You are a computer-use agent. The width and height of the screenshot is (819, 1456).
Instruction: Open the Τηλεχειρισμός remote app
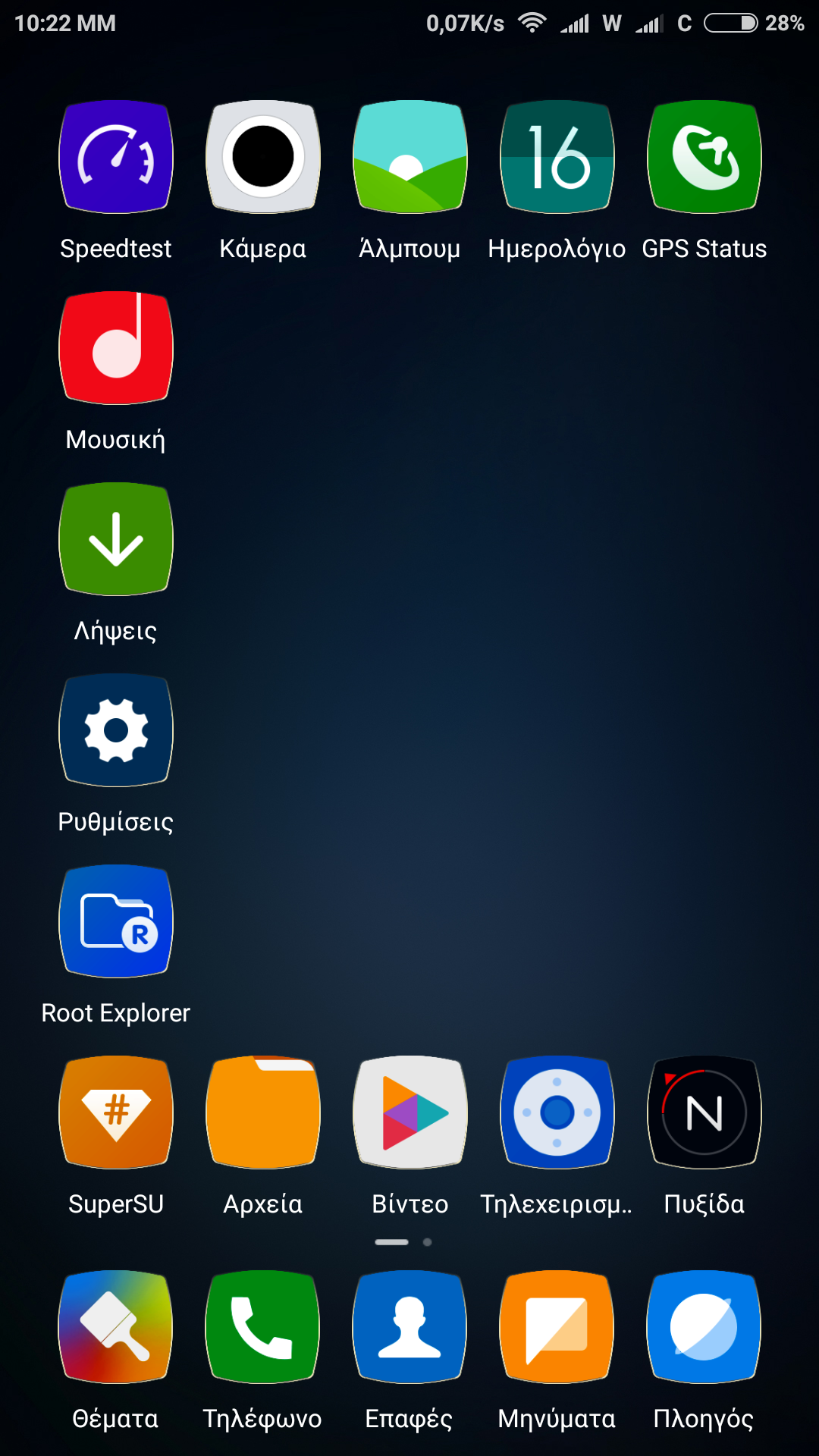click(x=557, y=1112)
